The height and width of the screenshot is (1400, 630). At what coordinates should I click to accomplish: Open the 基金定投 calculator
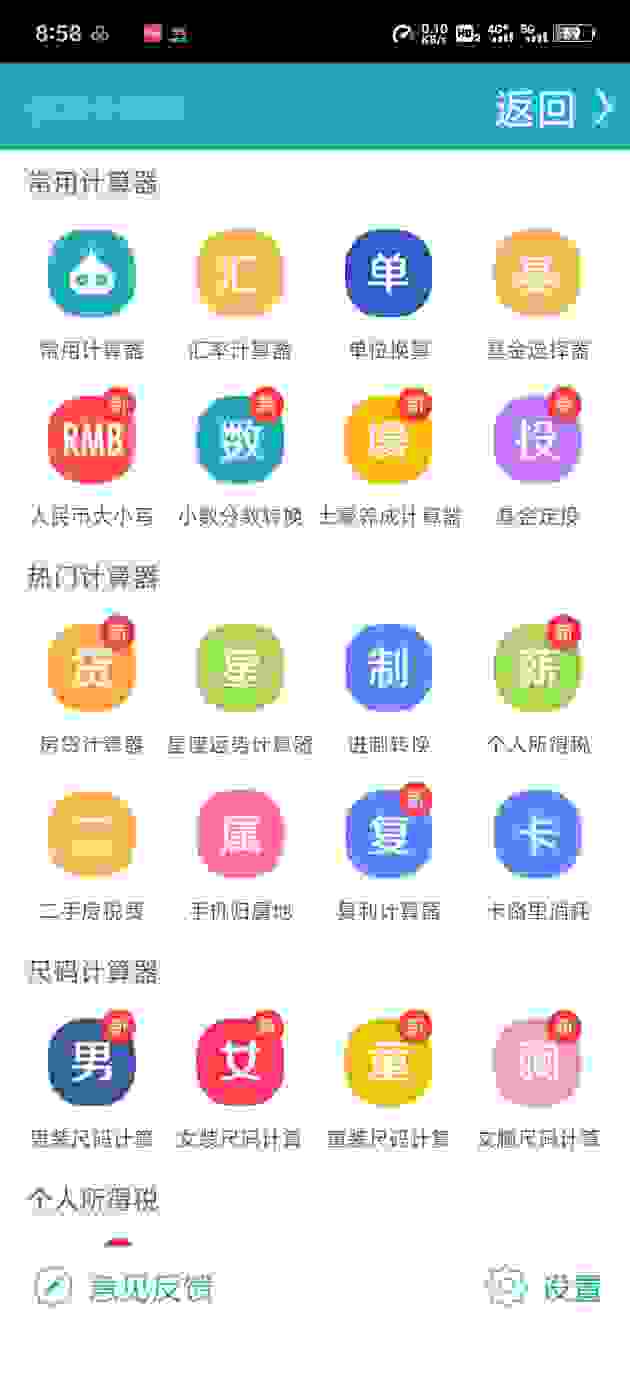pos(537,440)
